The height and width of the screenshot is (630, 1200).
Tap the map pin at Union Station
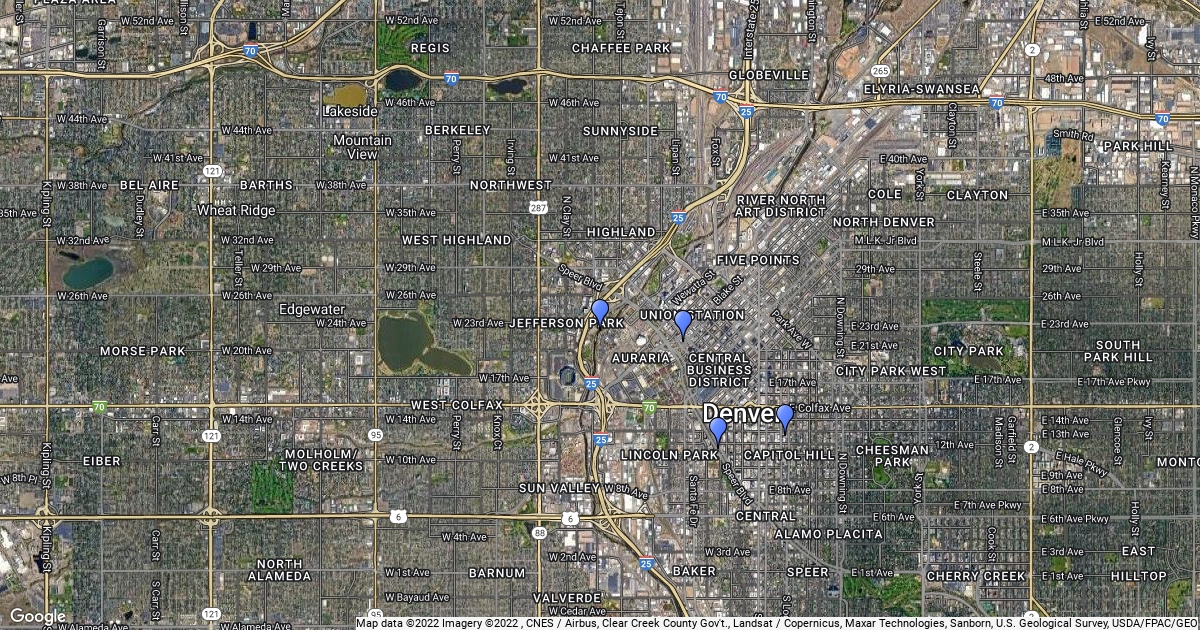pyautogui.click(x=683, y=323)
